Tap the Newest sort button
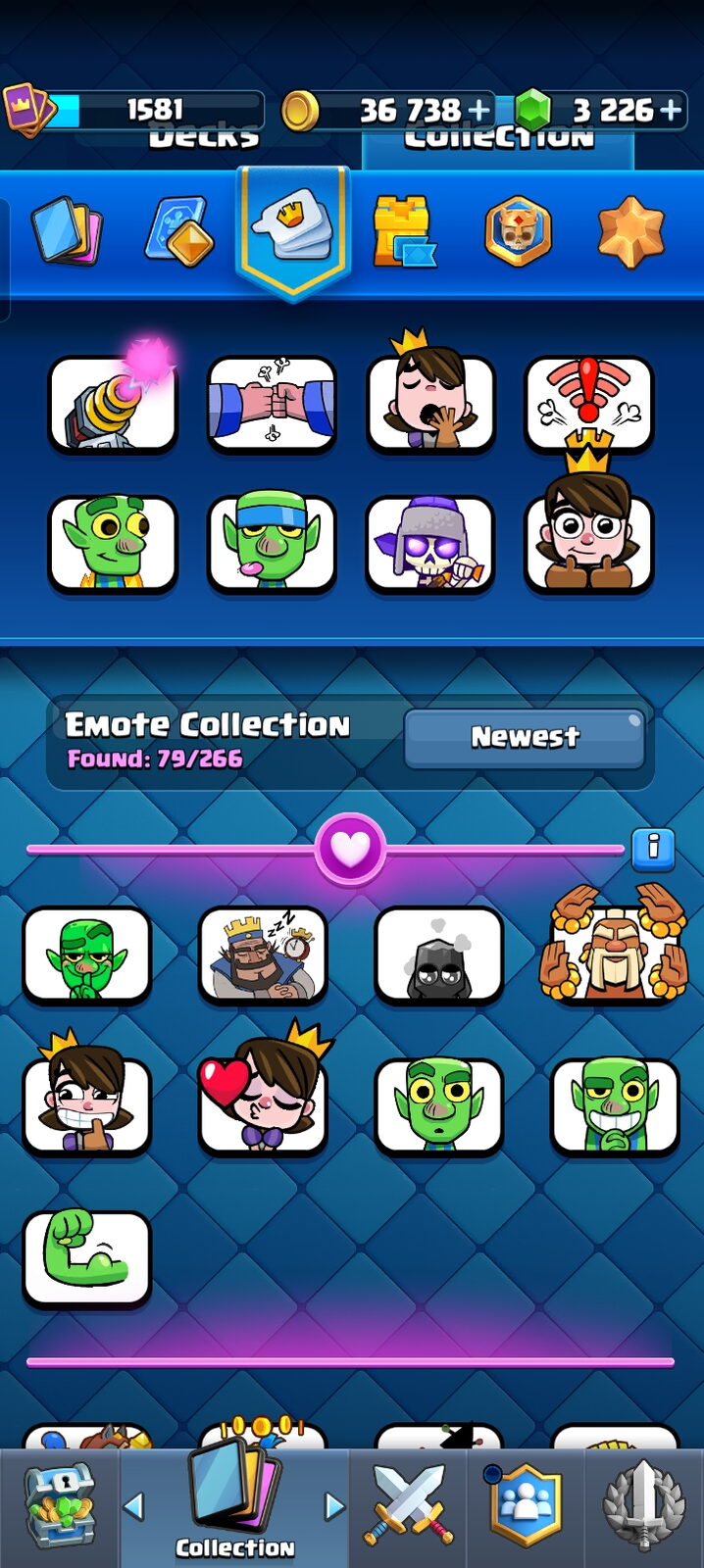Image resolution: width=704 pixels, height=1568 pixels. [x=525, y=738]
